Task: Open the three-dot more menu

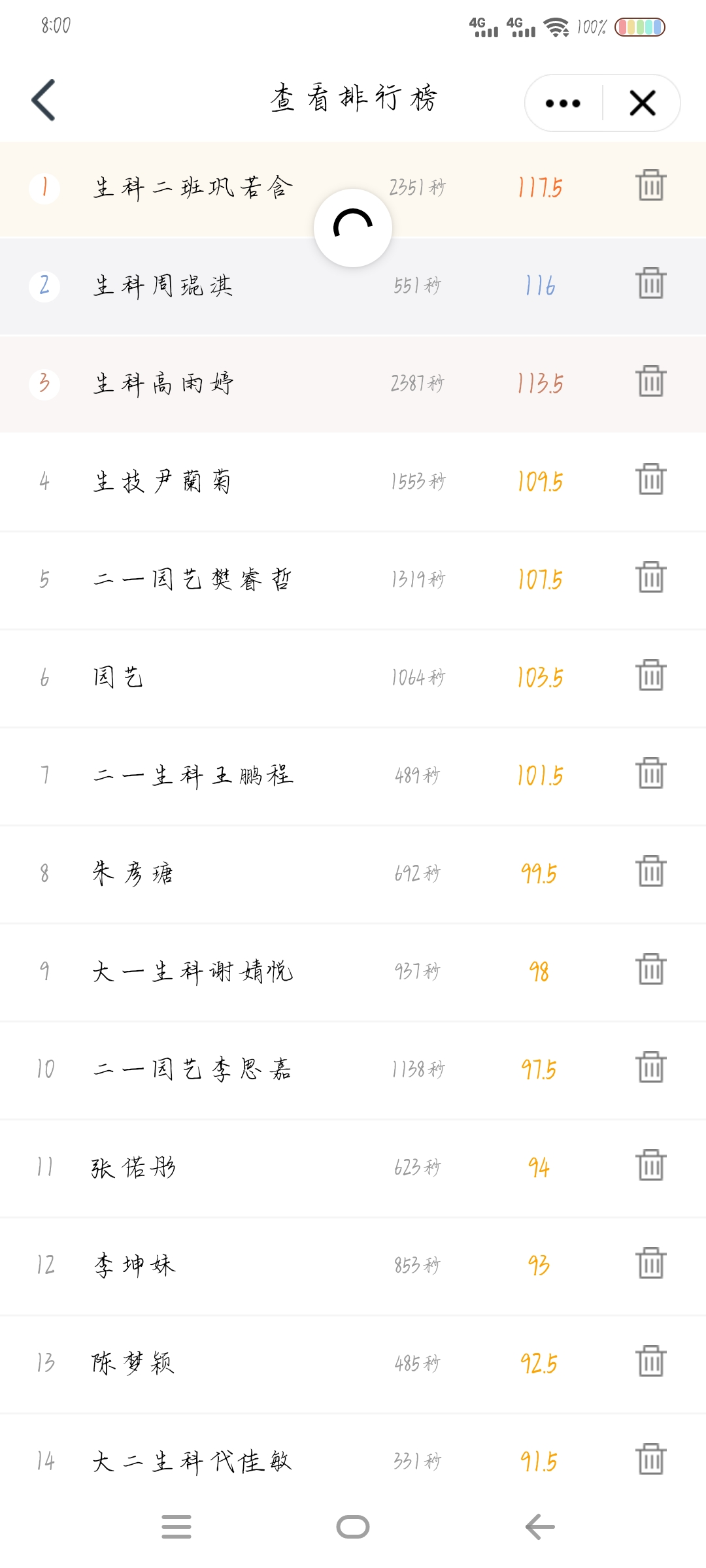Action: (563, 103)
